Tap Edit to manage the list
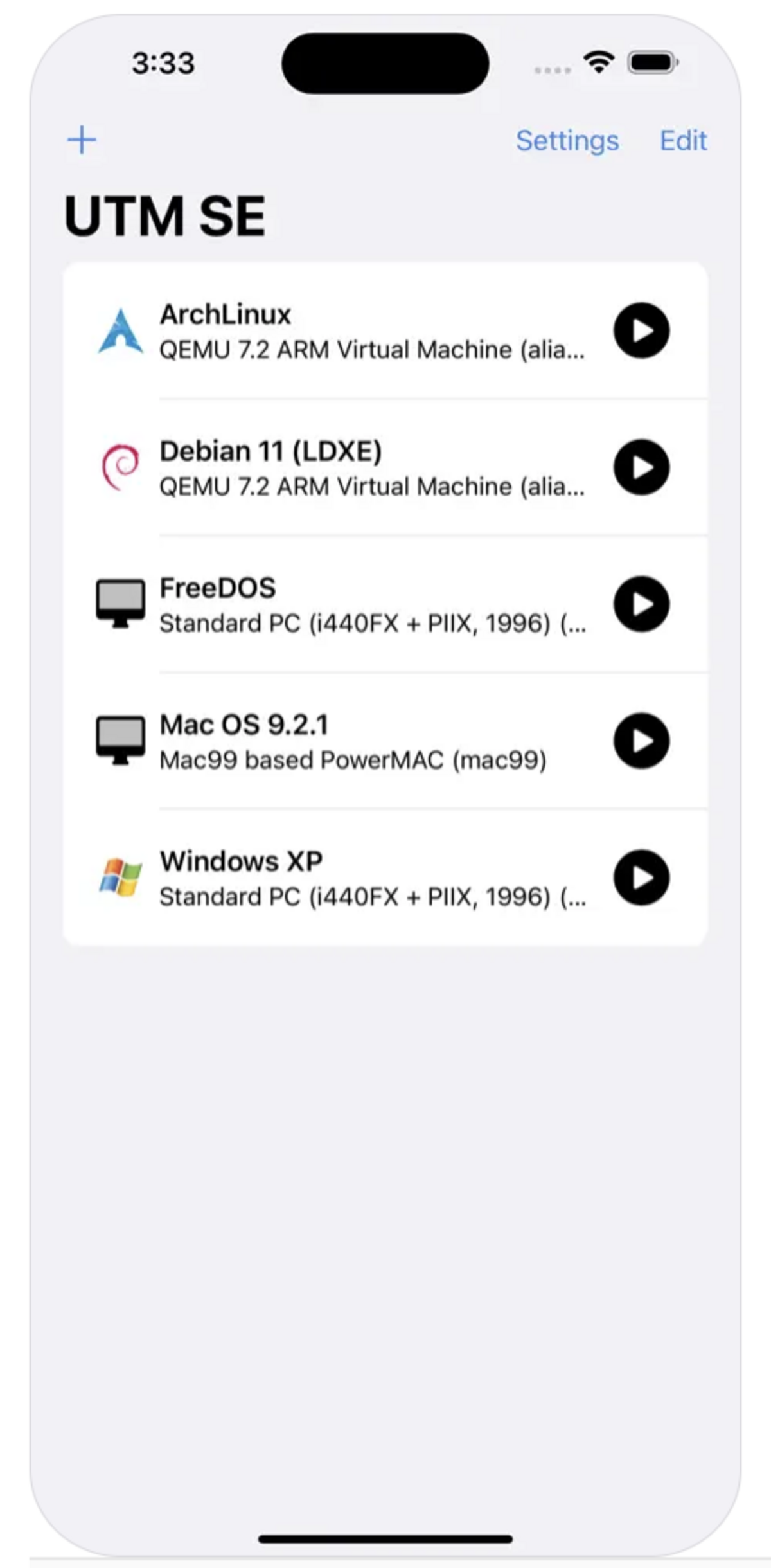 (x=683, y=140)
